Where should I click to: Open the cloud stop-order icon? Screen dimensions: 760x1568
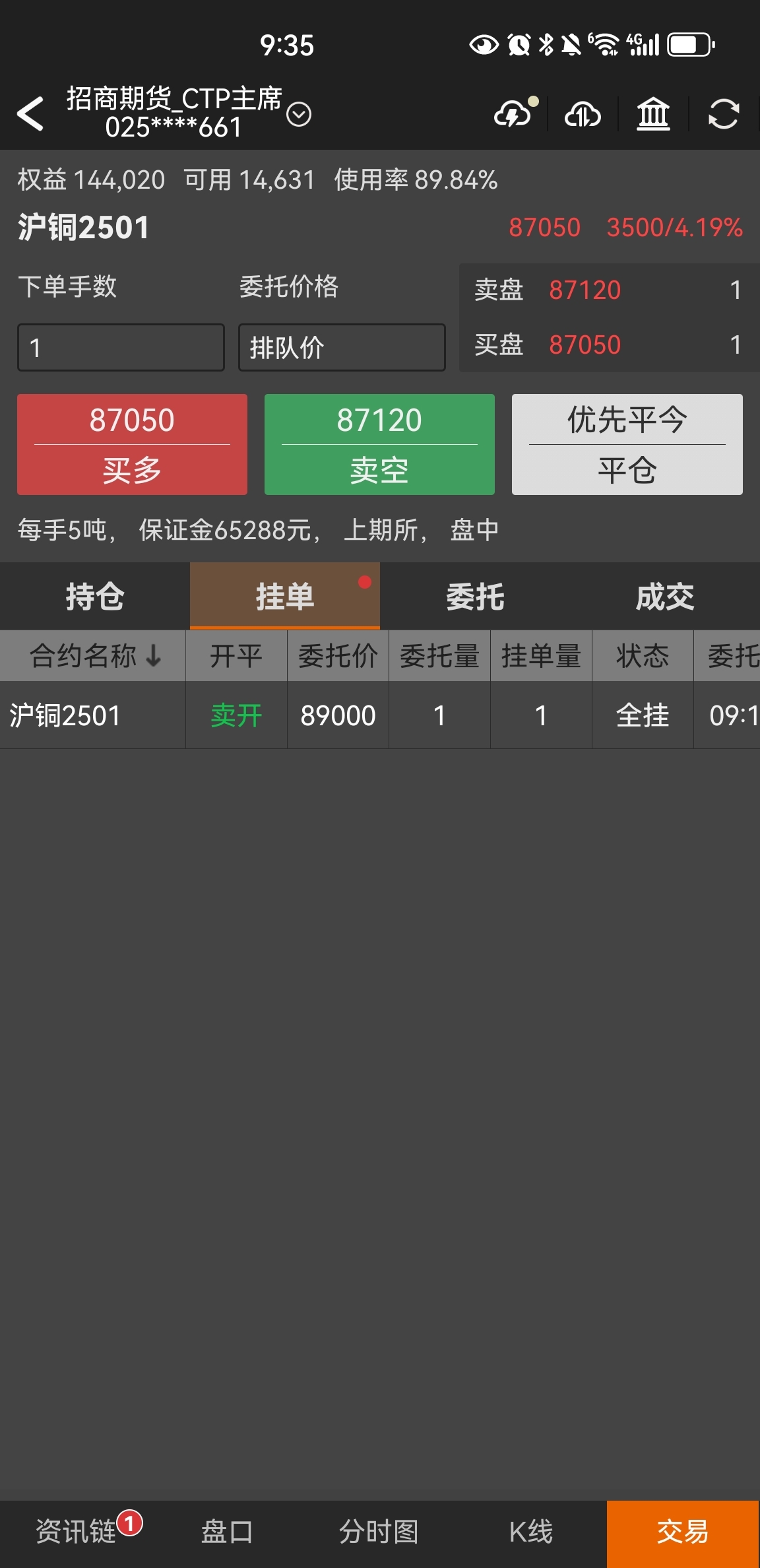pos(583,114)
